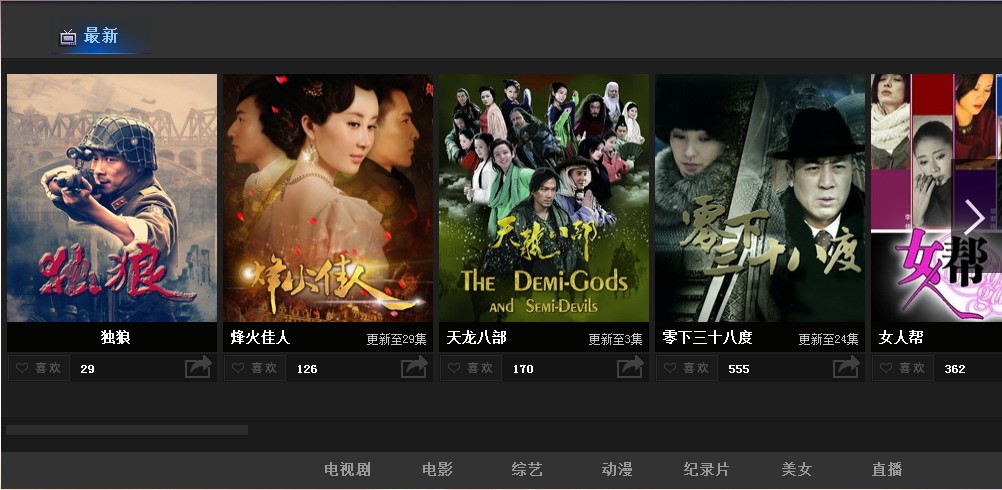Switch to the 电视剧 category
Screen dimensions: 1002x490
pos(347,469)
